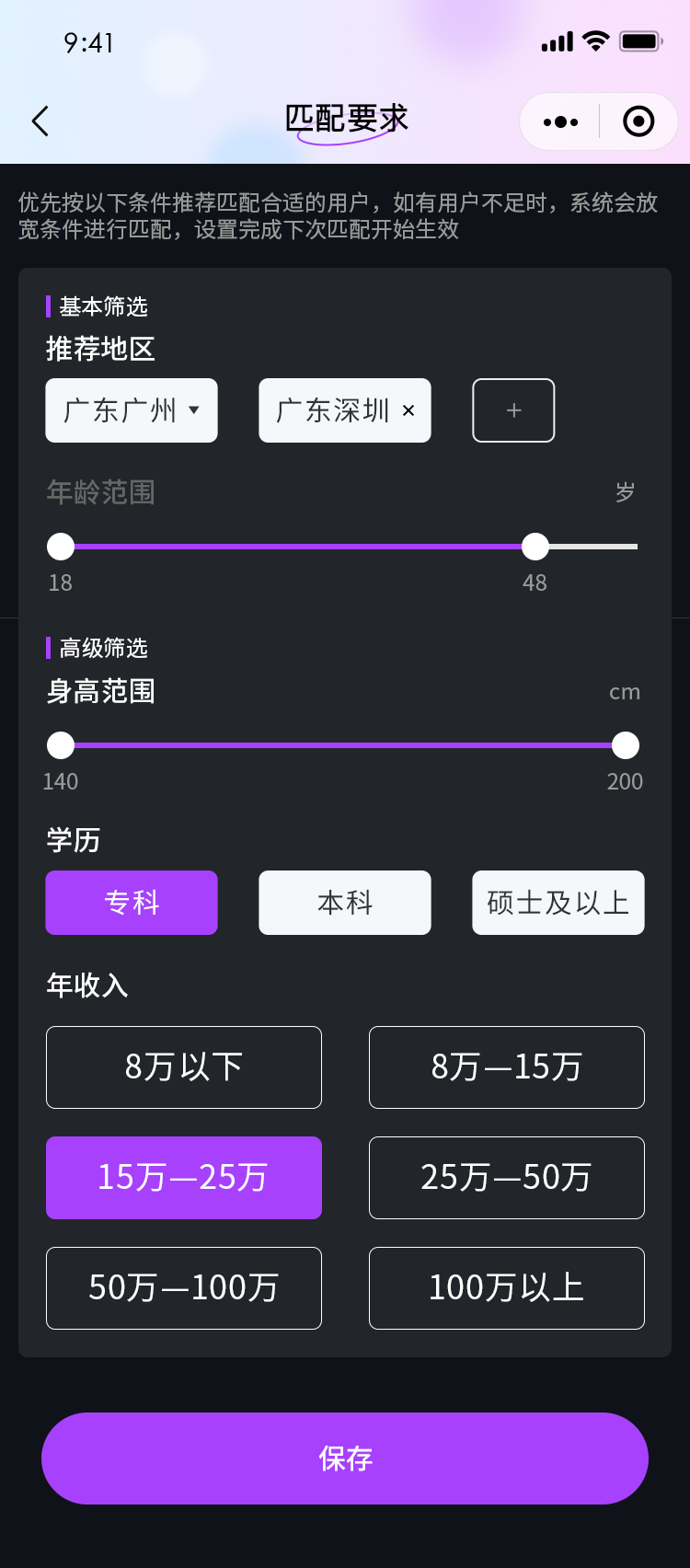
Task: Go back using the top-left arrow
Action: tap(40, 121)
